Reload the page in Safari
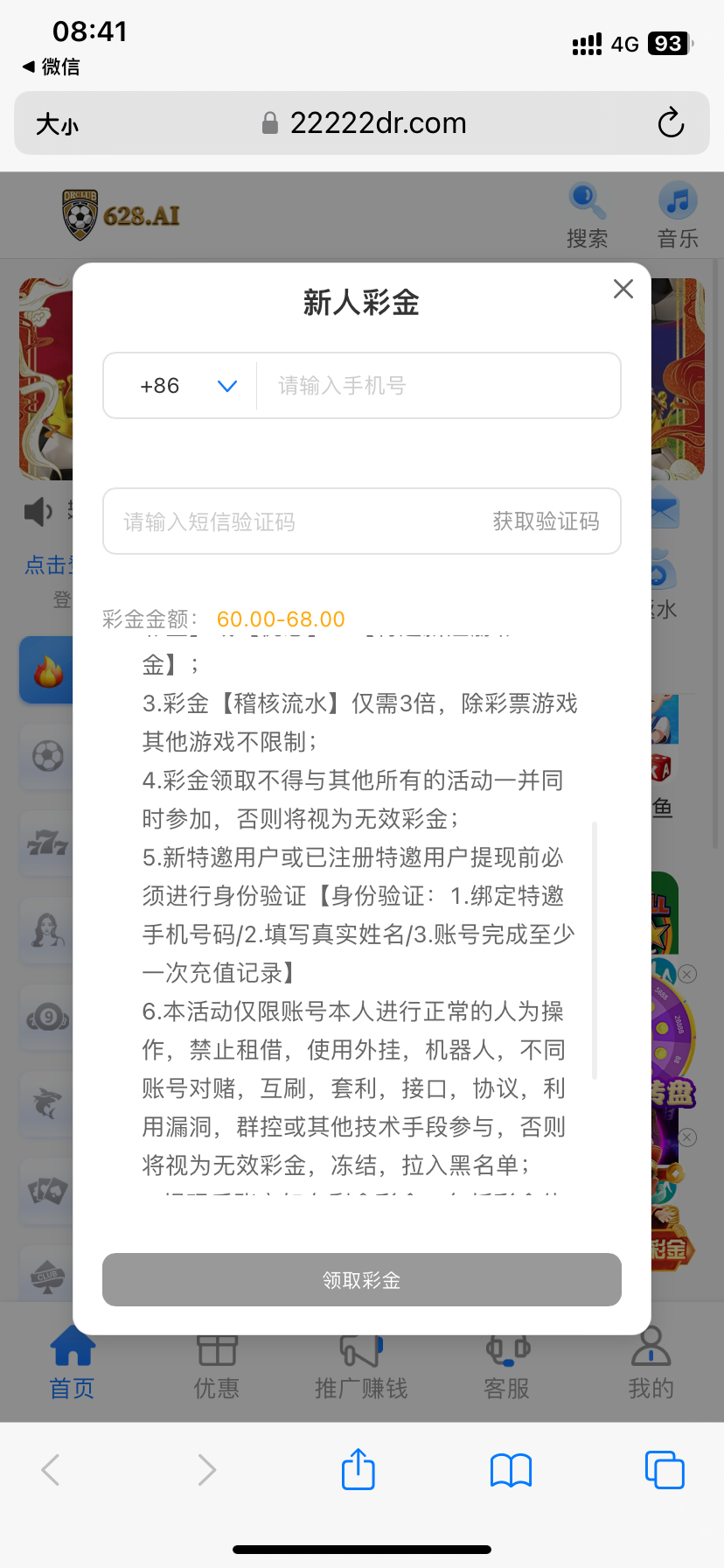Viewport: 724px width, 1568px height. click(671, 123)
